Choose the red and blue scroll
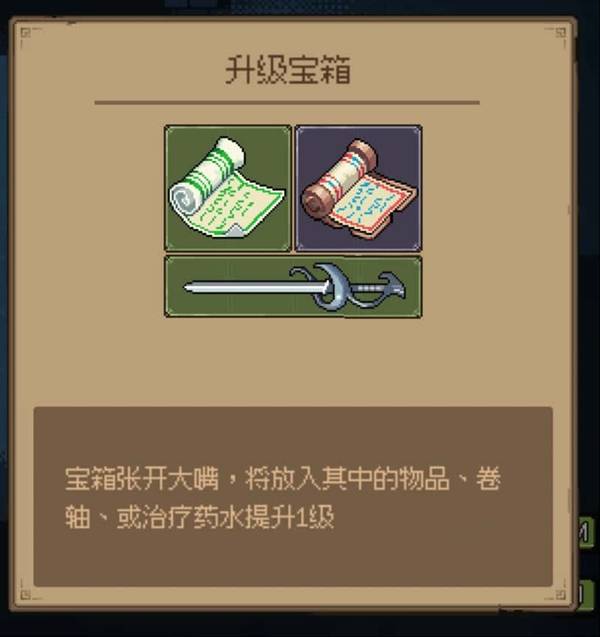This screenshot has width=600, height=637. [359, 188]
